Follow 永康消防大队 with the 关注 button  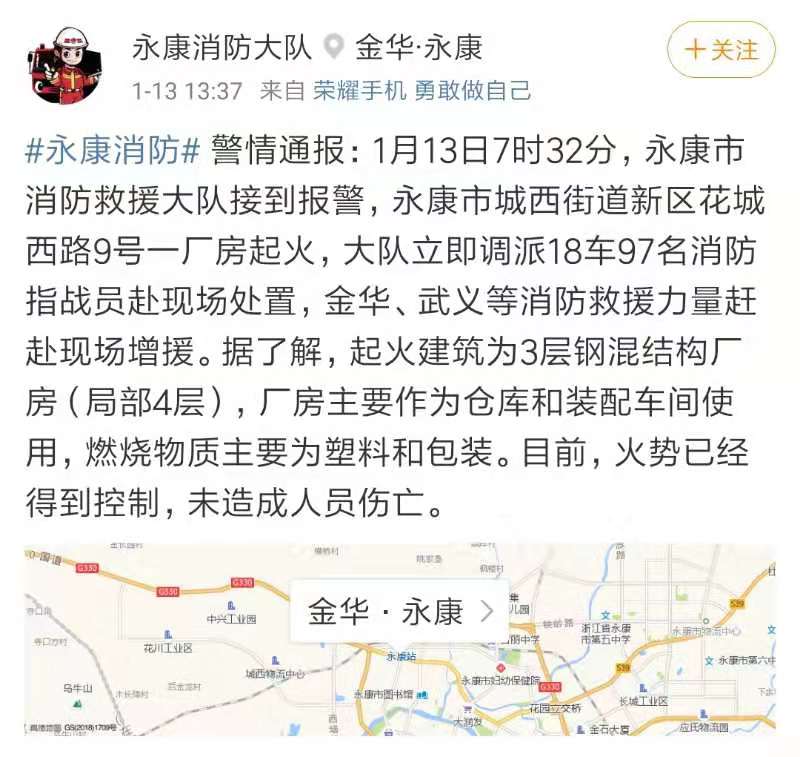tap(720, 50)
